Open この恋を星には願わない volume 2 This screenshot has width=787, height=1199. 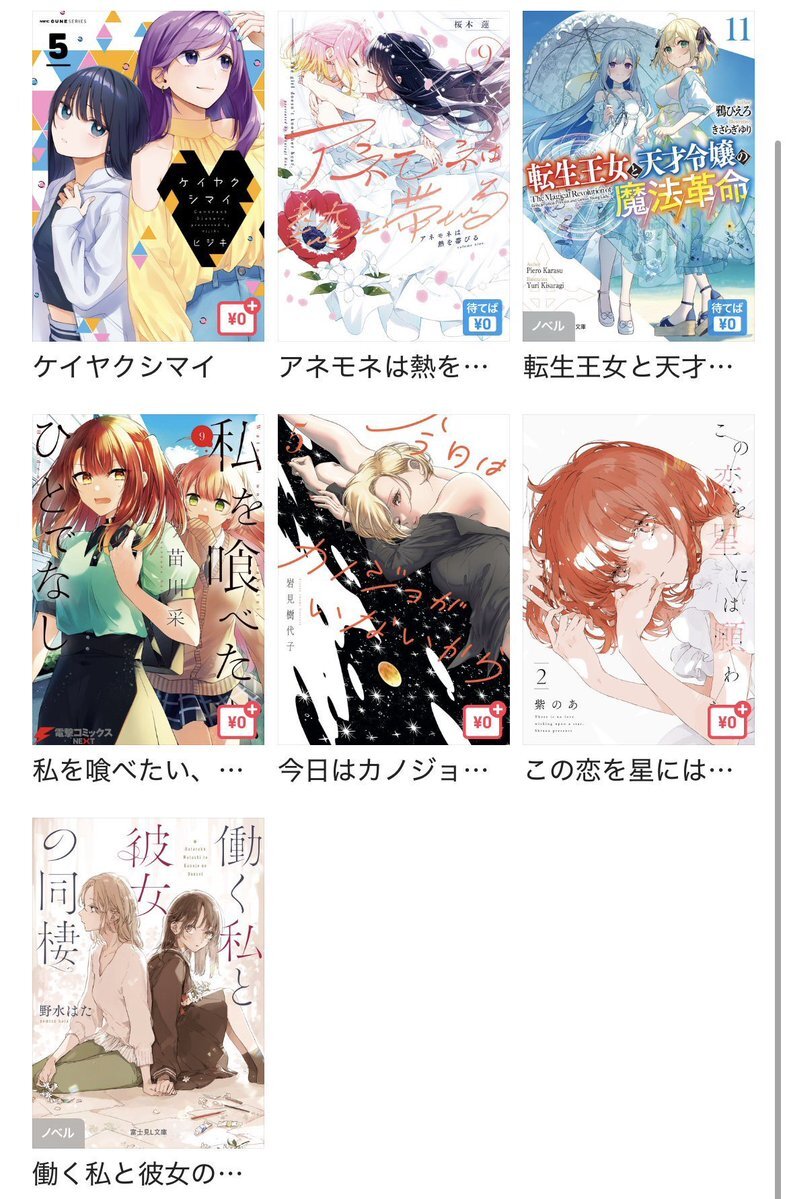638,580
